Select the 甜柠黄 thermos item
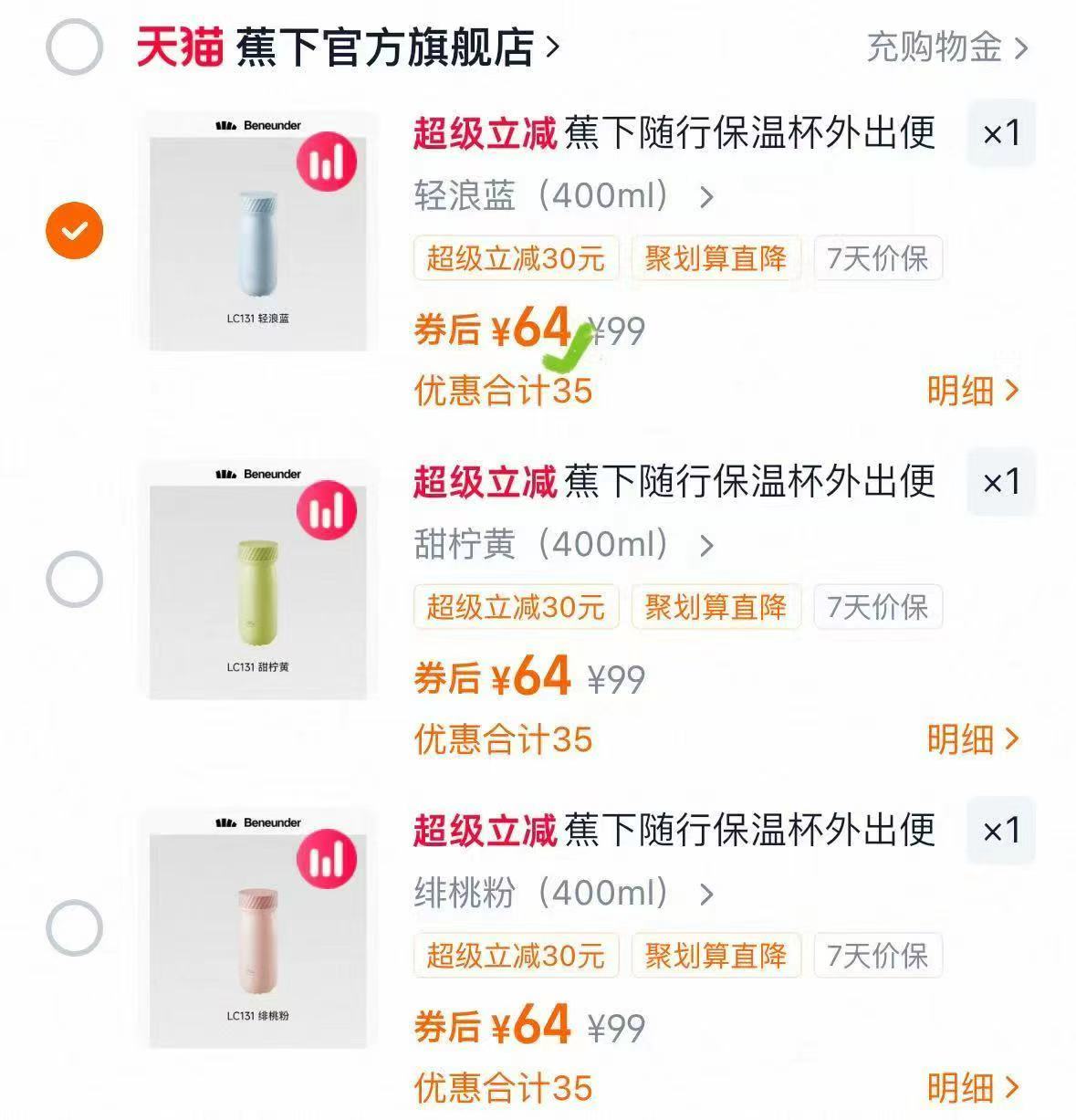Viewport: 1076px width, 1120px height. click(x=74, y=579)
